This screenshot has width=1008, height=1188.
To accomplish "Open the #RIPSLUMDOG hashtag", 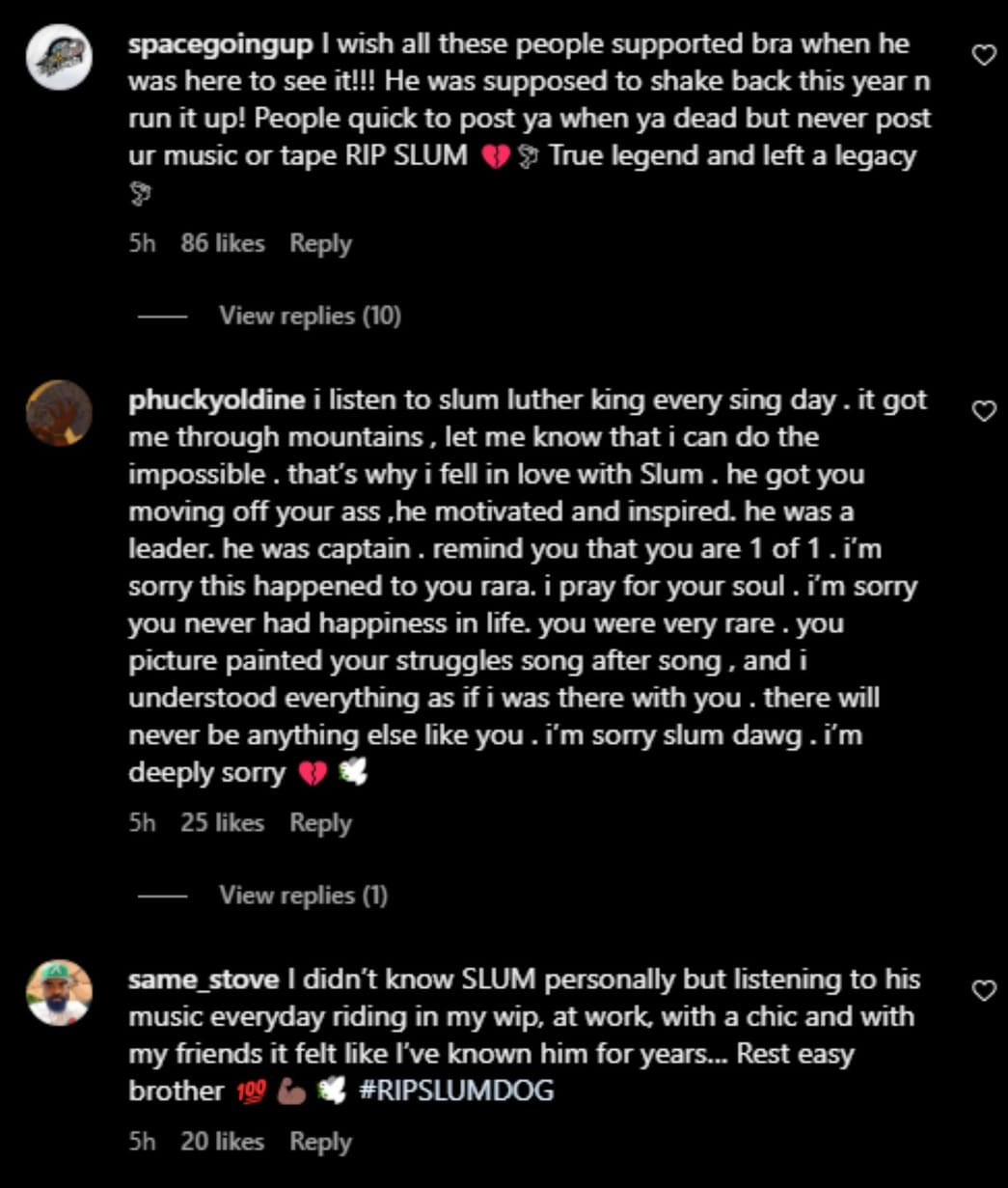I will [456, 1091].
